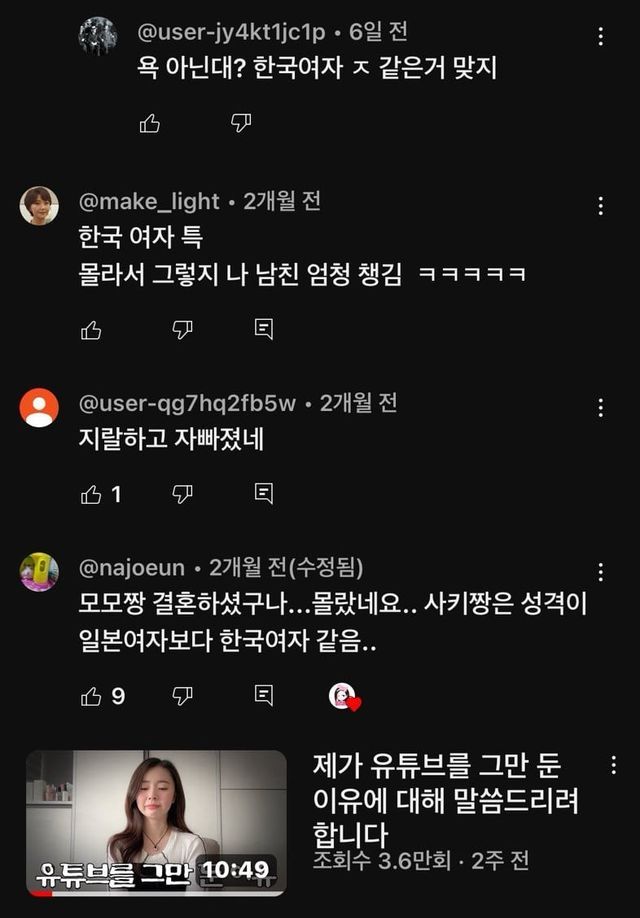This screenshot has width=640, height=918.
Task: Open @make_light's profile picture
Action: 39,206
